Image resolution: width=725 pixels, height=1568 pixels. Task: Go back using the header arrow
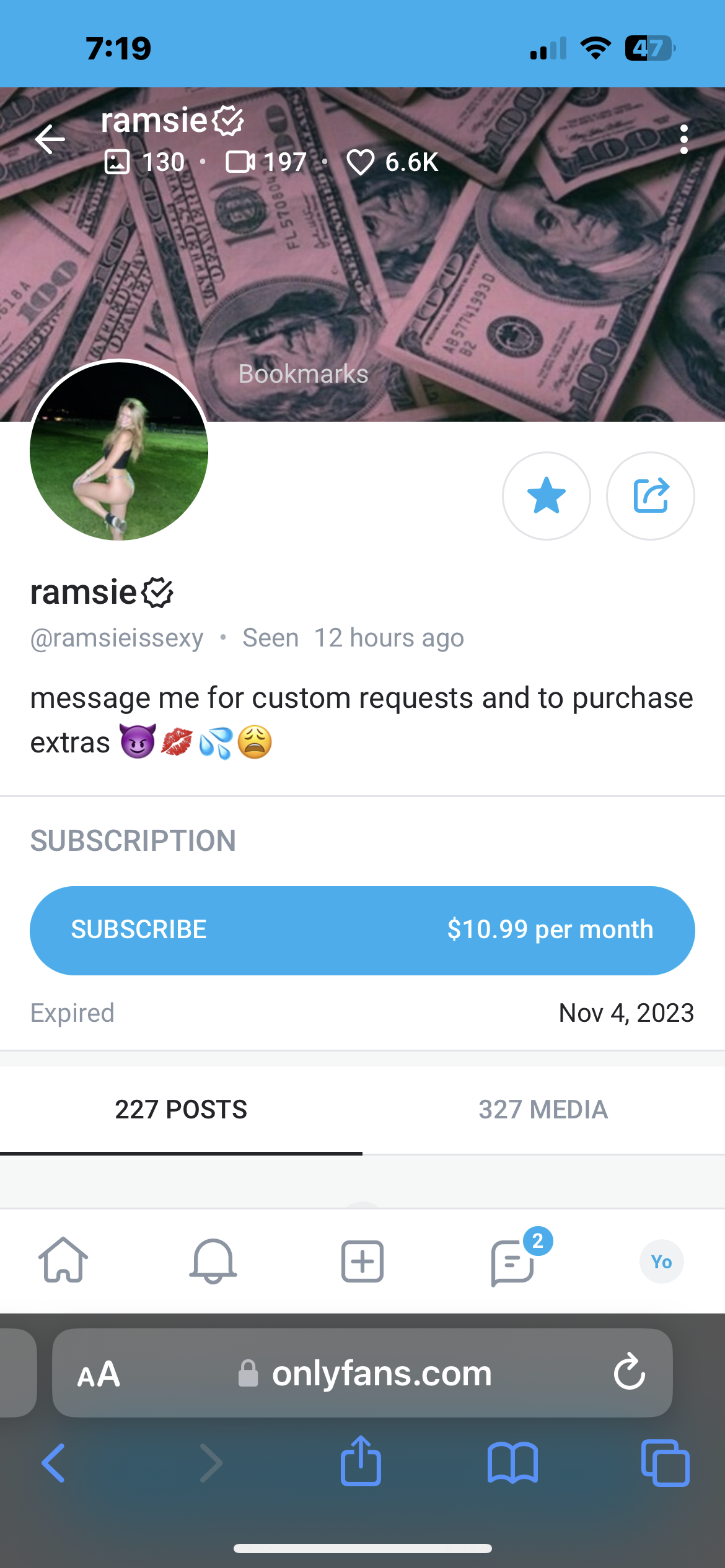click(50, 139)
